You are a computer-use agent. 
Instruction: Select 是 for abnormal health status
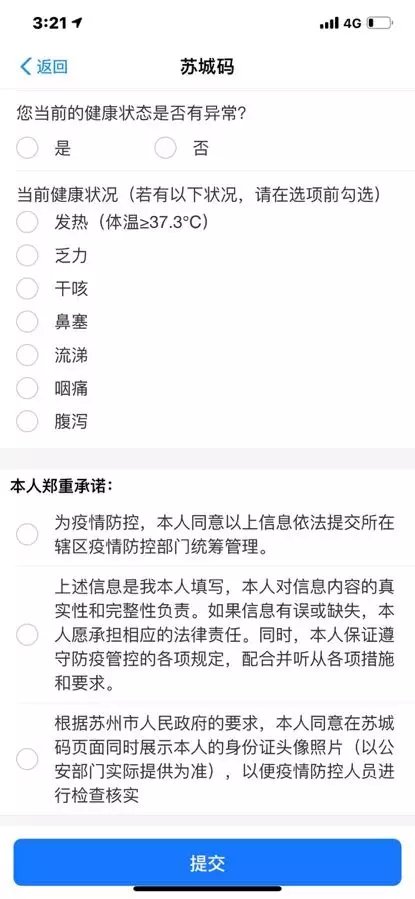pyautogui.click(x=27, y=148)
